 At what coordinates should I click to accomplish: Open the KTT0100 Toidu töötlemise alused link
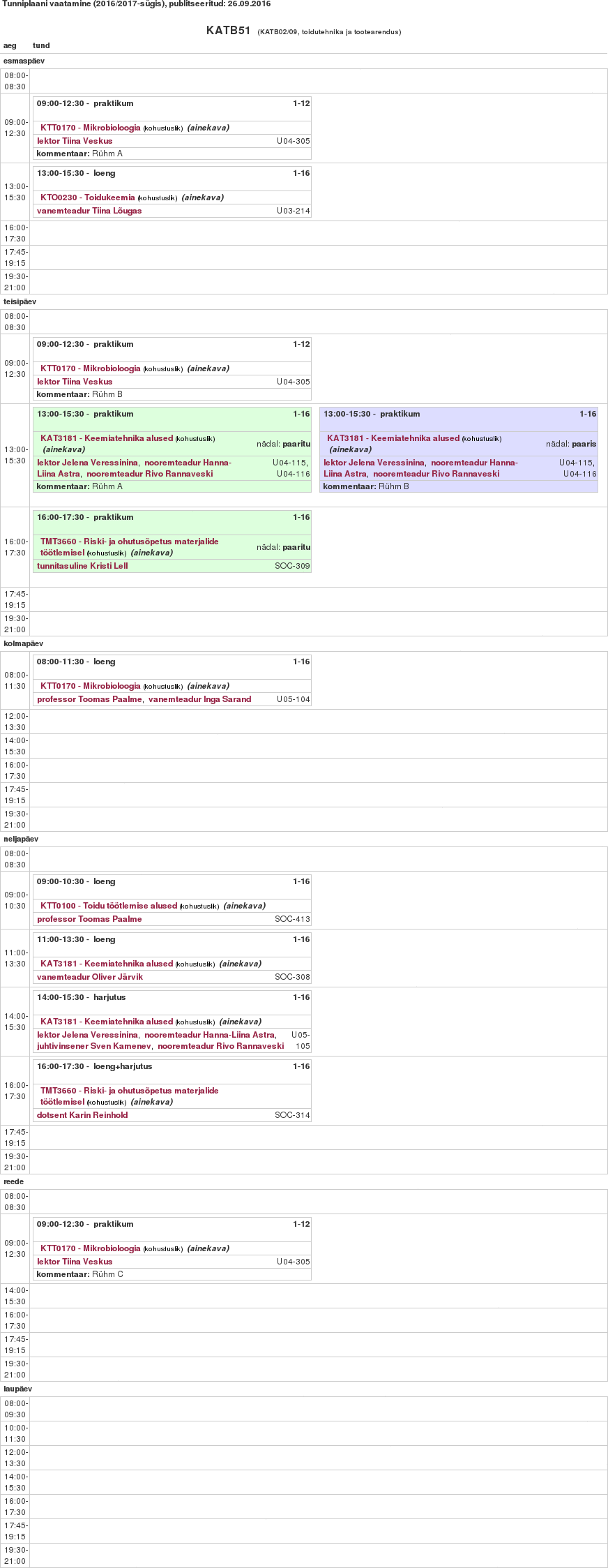click(108, 906)
